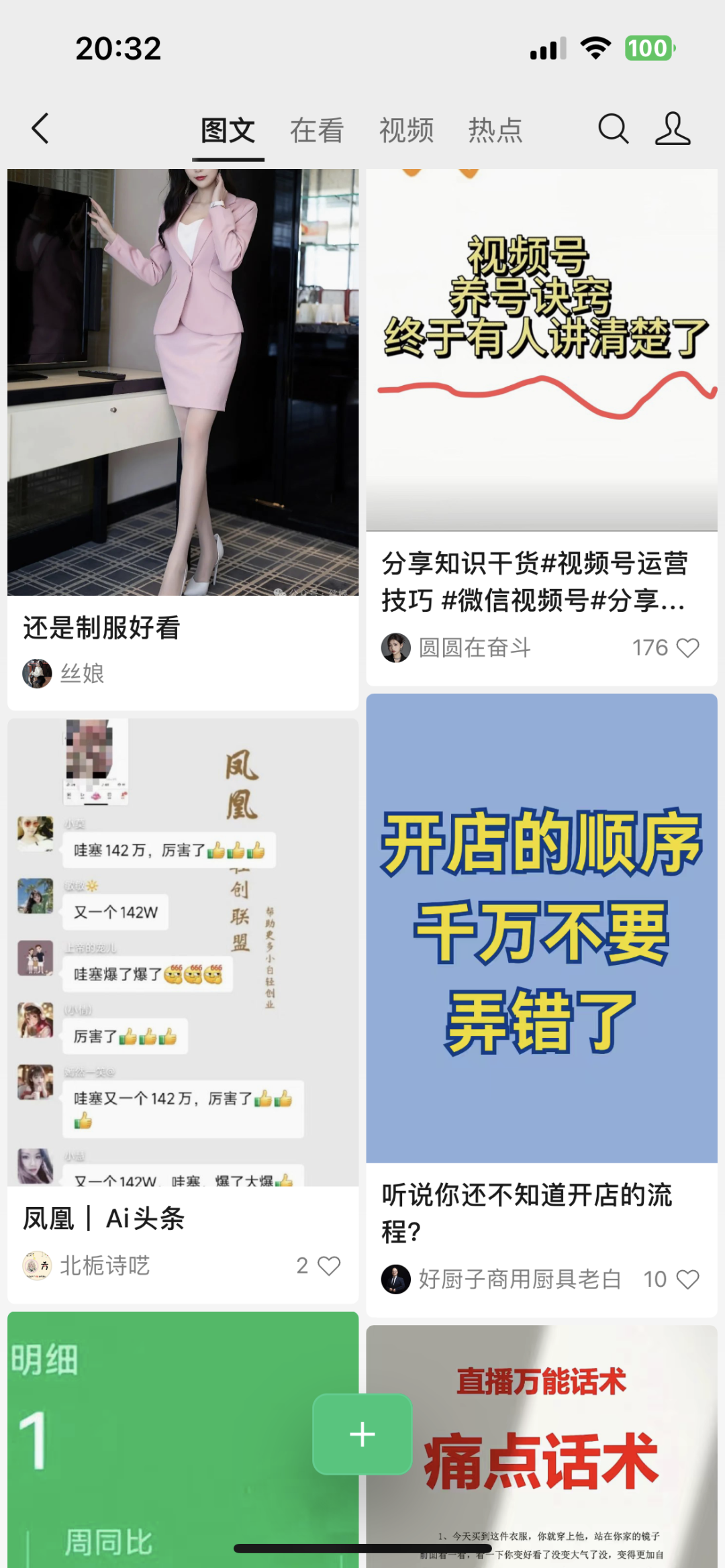Image resolution: width=725 pixels, height=1568 pixels.
Task: Open my profile icon
Action: (672, 128)
